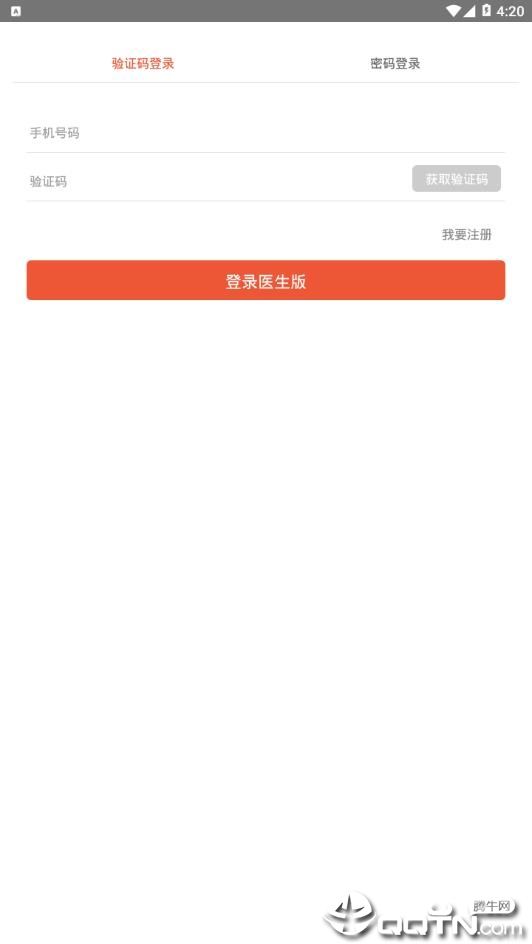The width and height of the screenshot is (532, 944).
Task: Open the 我要注册 registration link
Action: [467, 235]
